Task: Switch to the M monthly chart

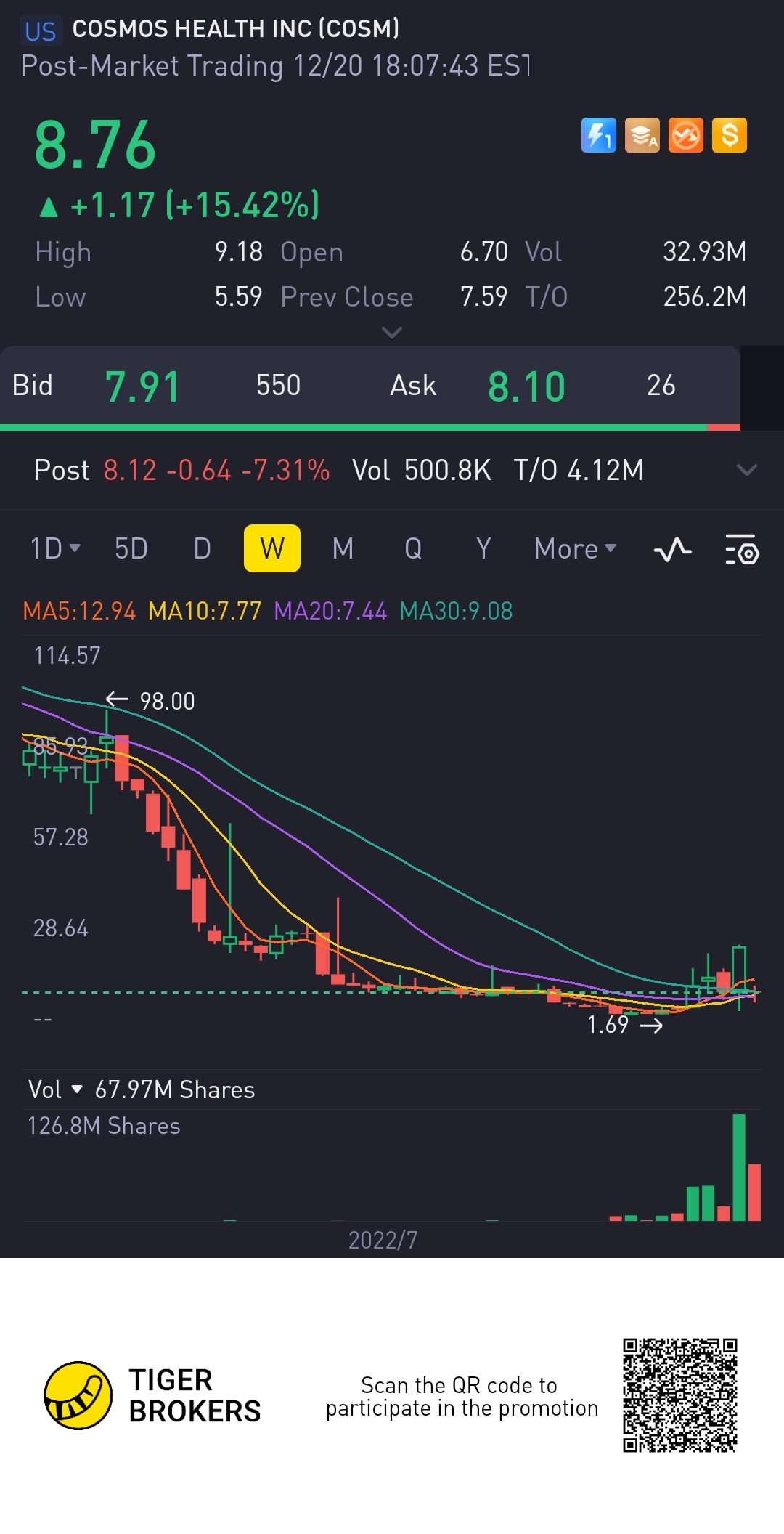Action: (343, 549)
